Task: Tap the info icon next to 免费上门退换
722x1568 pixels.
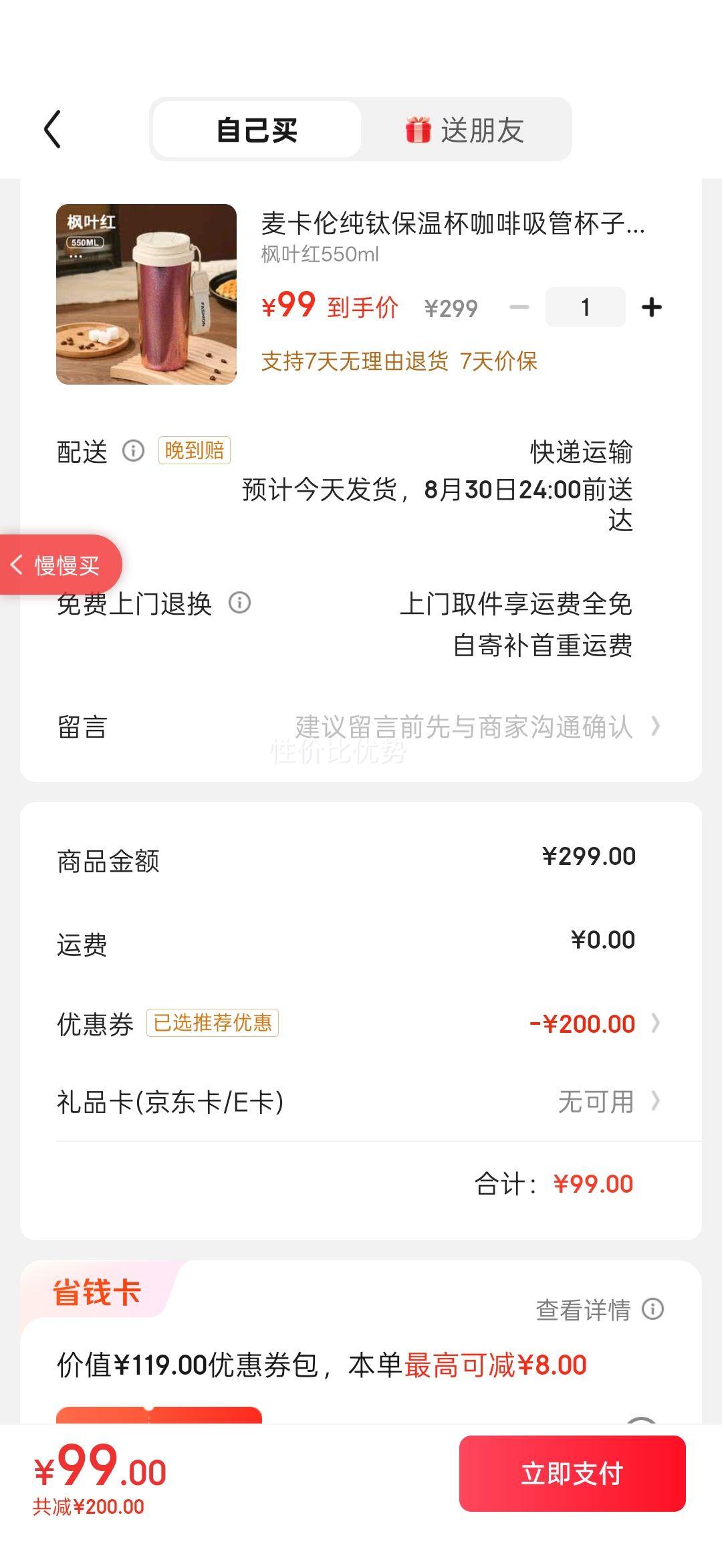Action: (239, 603)
